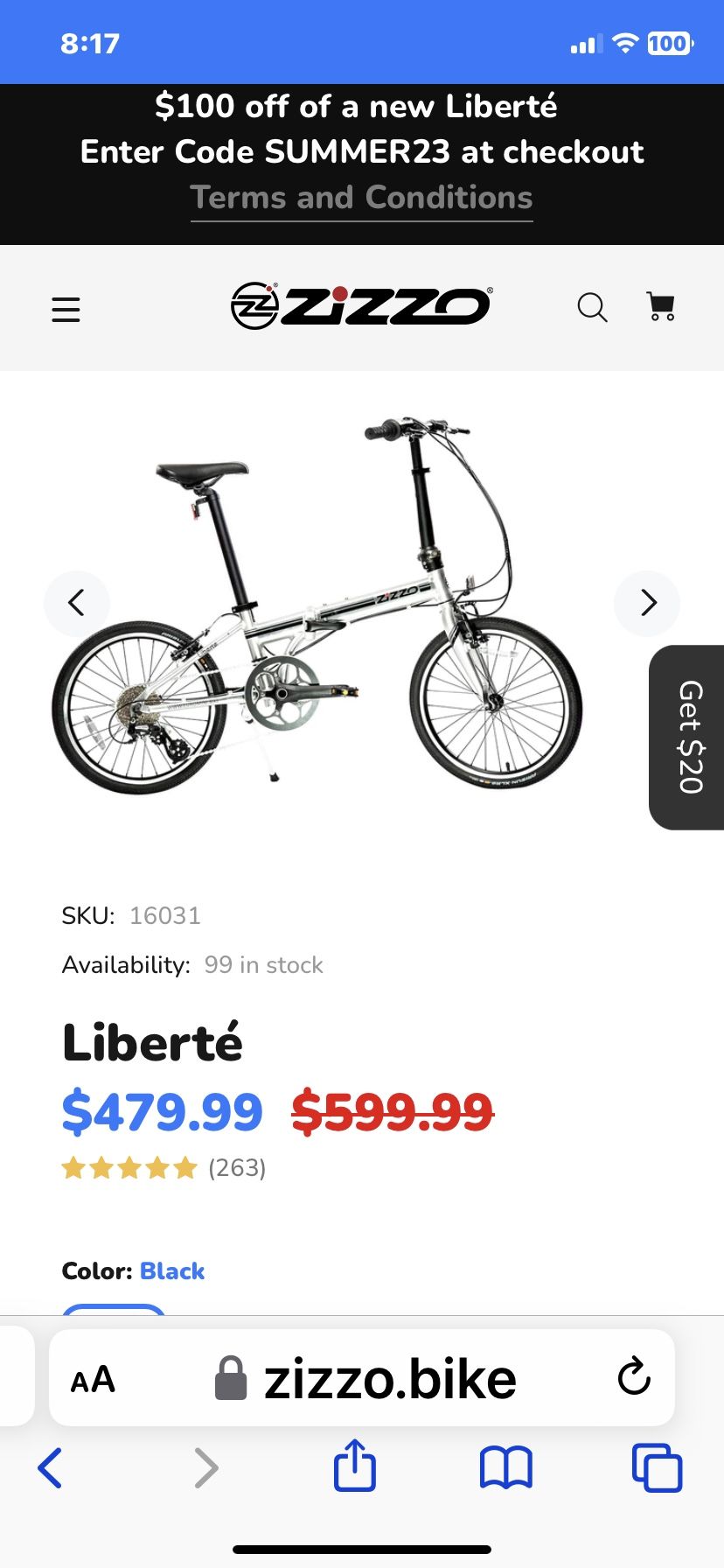Show open Safari tabs

pyautogui.click(x=657, y=1467)
